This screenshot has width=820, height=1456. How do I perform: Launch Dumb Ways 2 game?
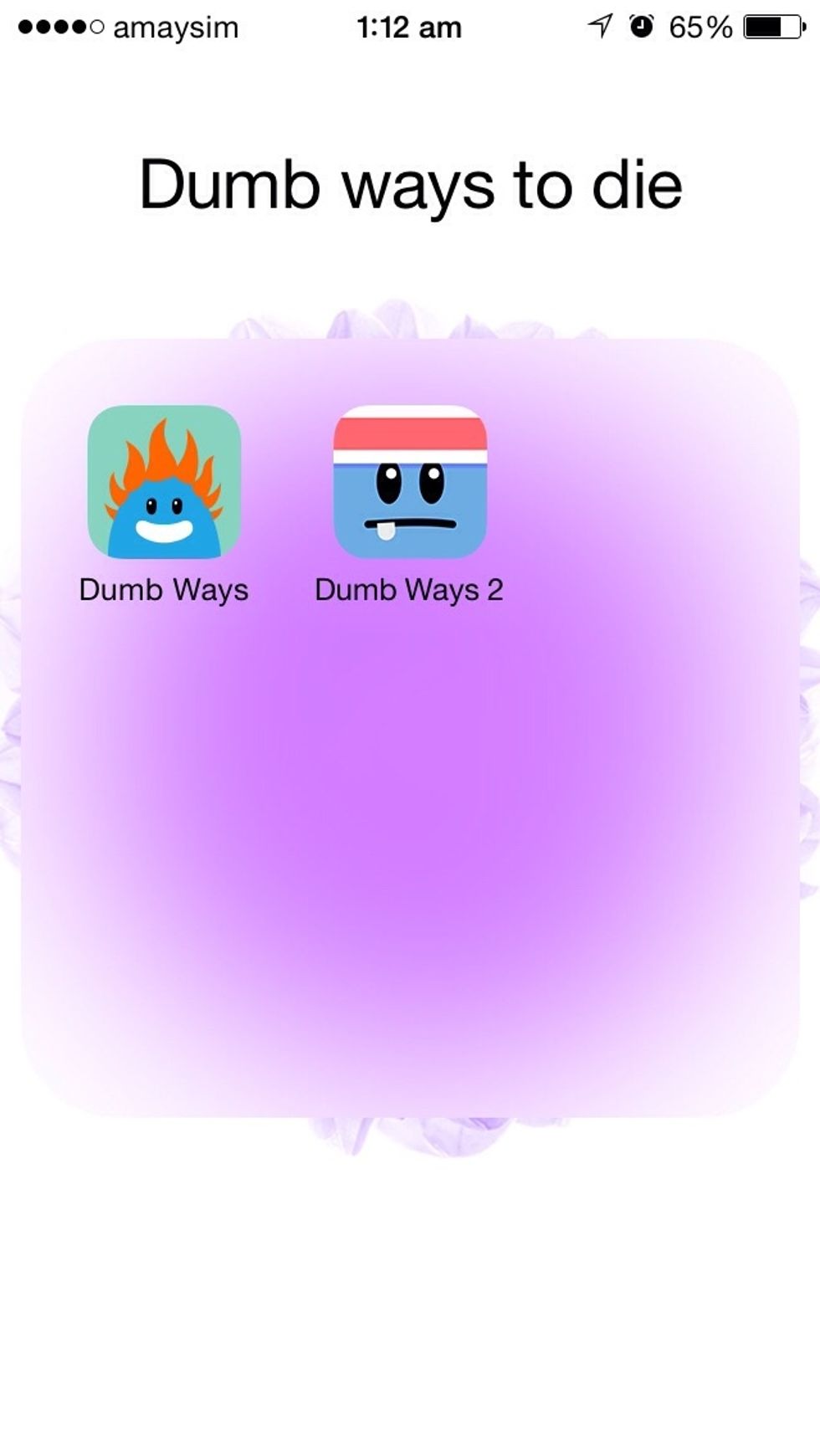410,482
